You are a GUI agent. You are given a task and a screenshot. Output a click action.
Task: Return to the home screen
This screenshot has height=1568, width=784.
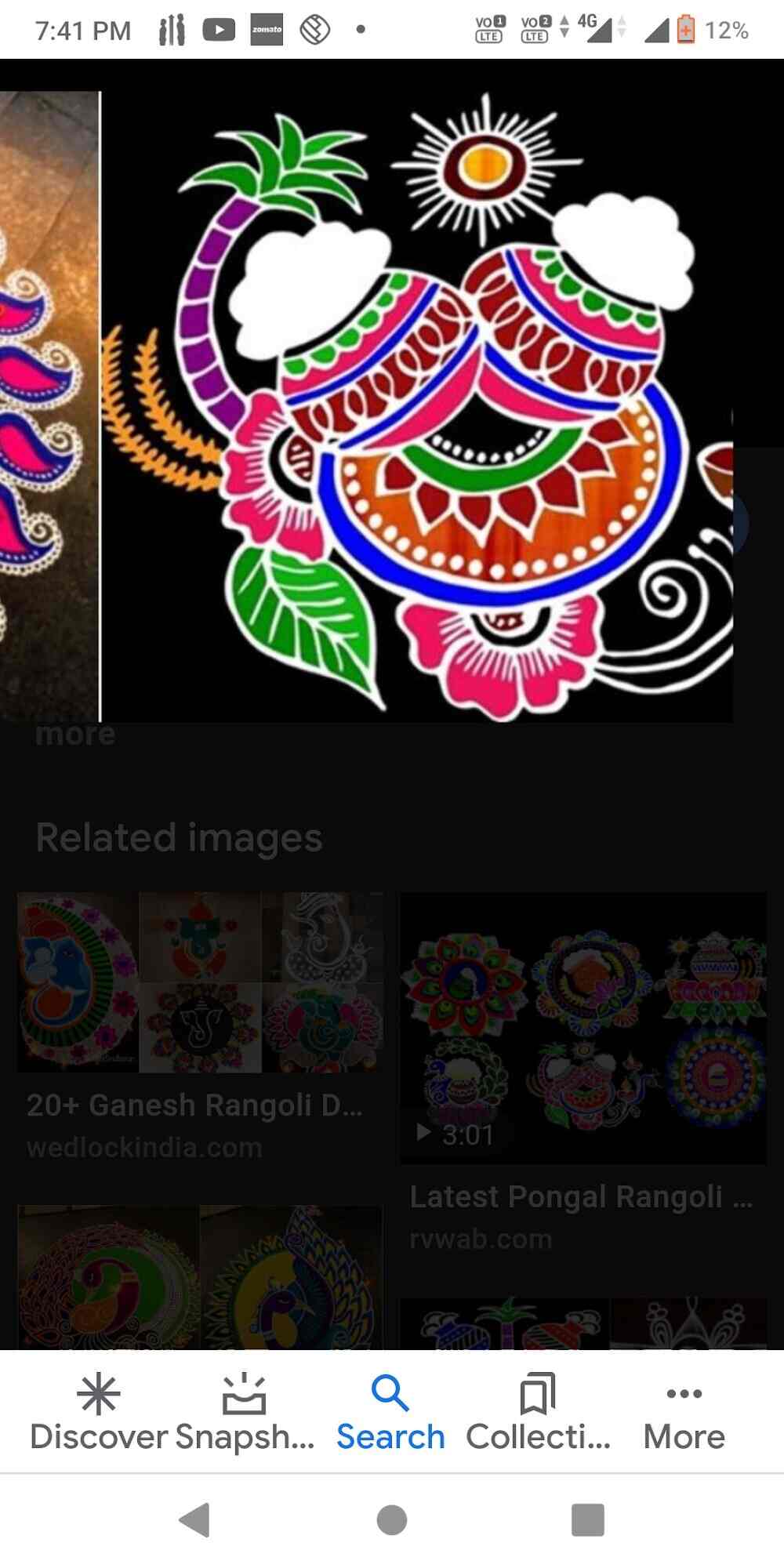pos(391,1520)
